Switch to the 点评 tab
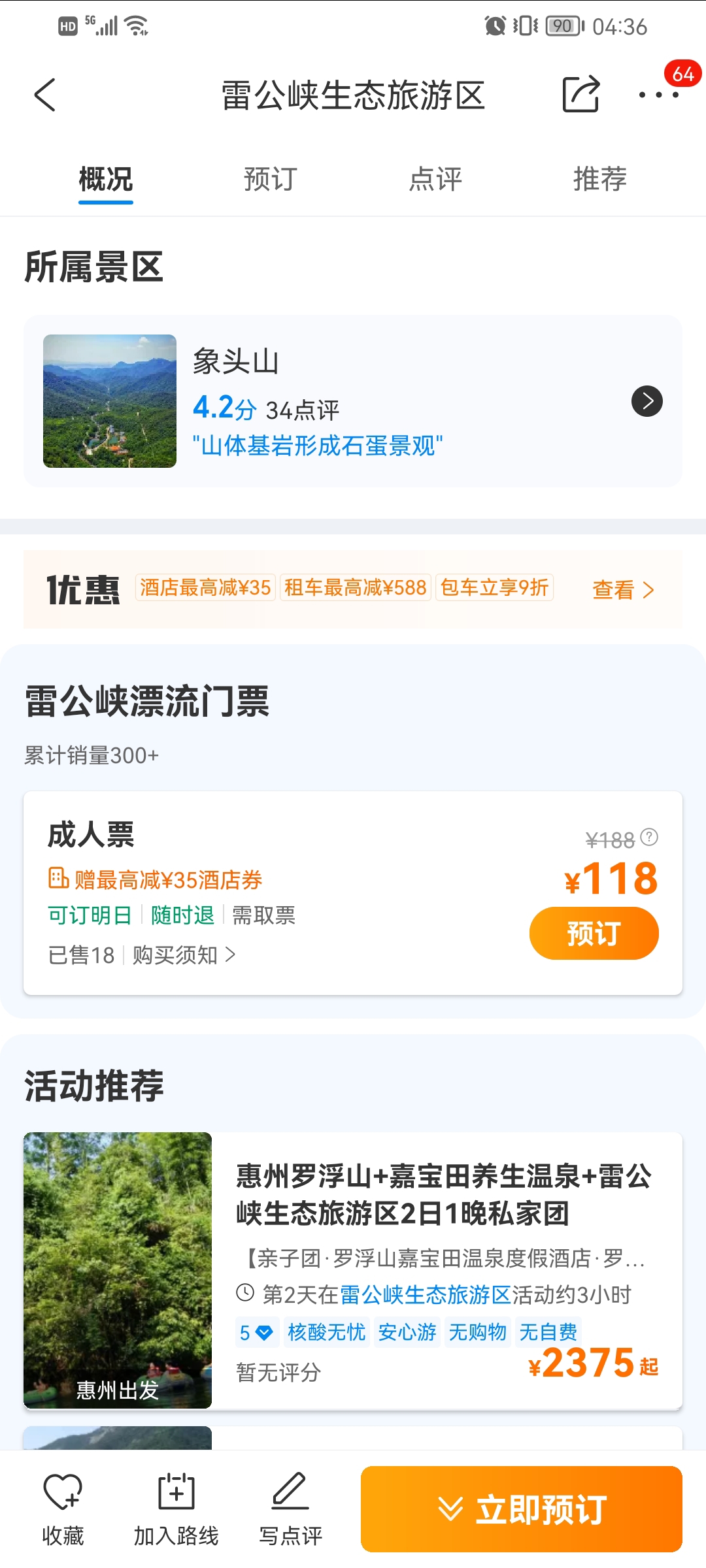Image resolution: width=706 pixels, height=1568 pixels. click(x=435, y=179)
